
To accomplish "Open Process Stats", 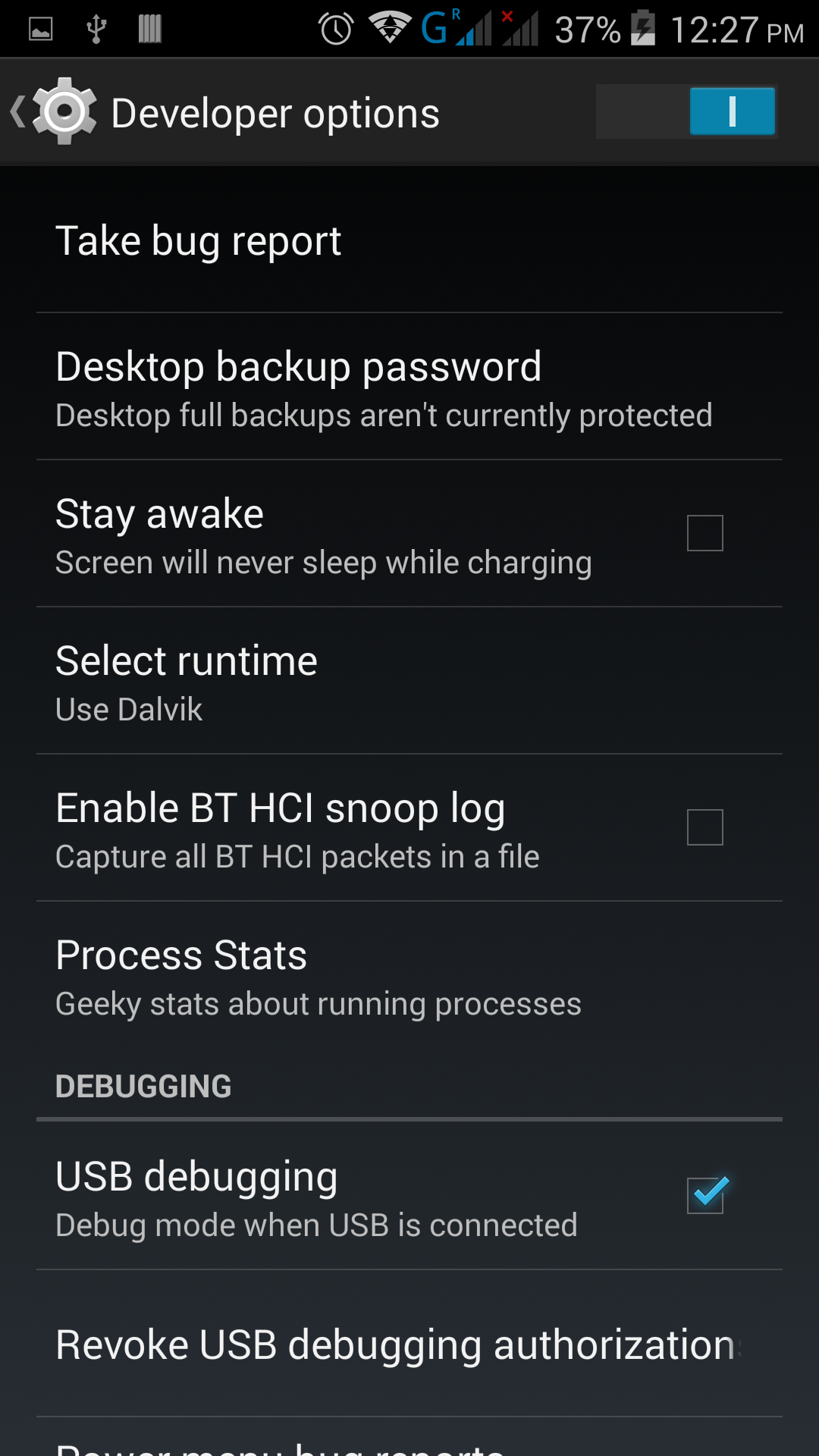I will 409,975.
